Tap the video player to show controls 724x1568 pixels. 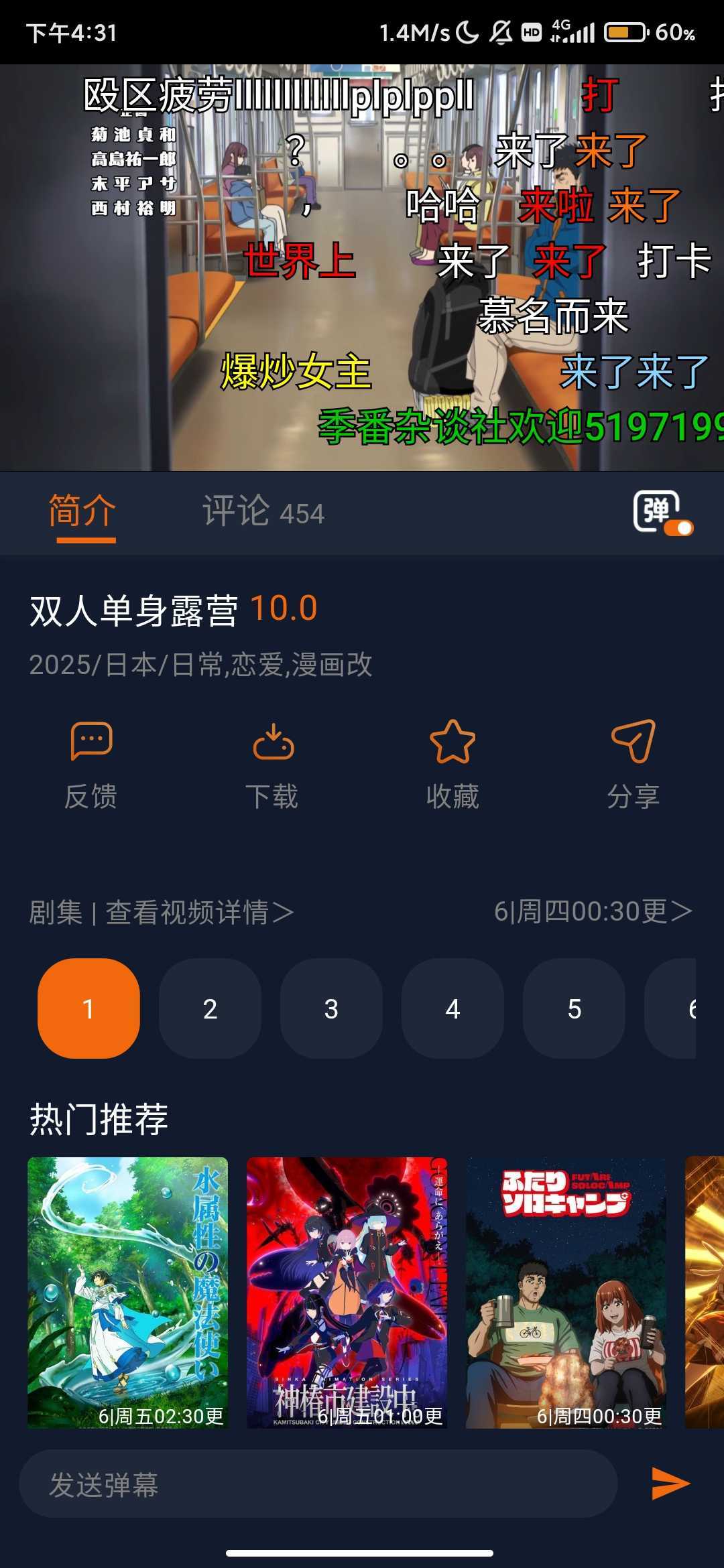click(x=362, y=268)
